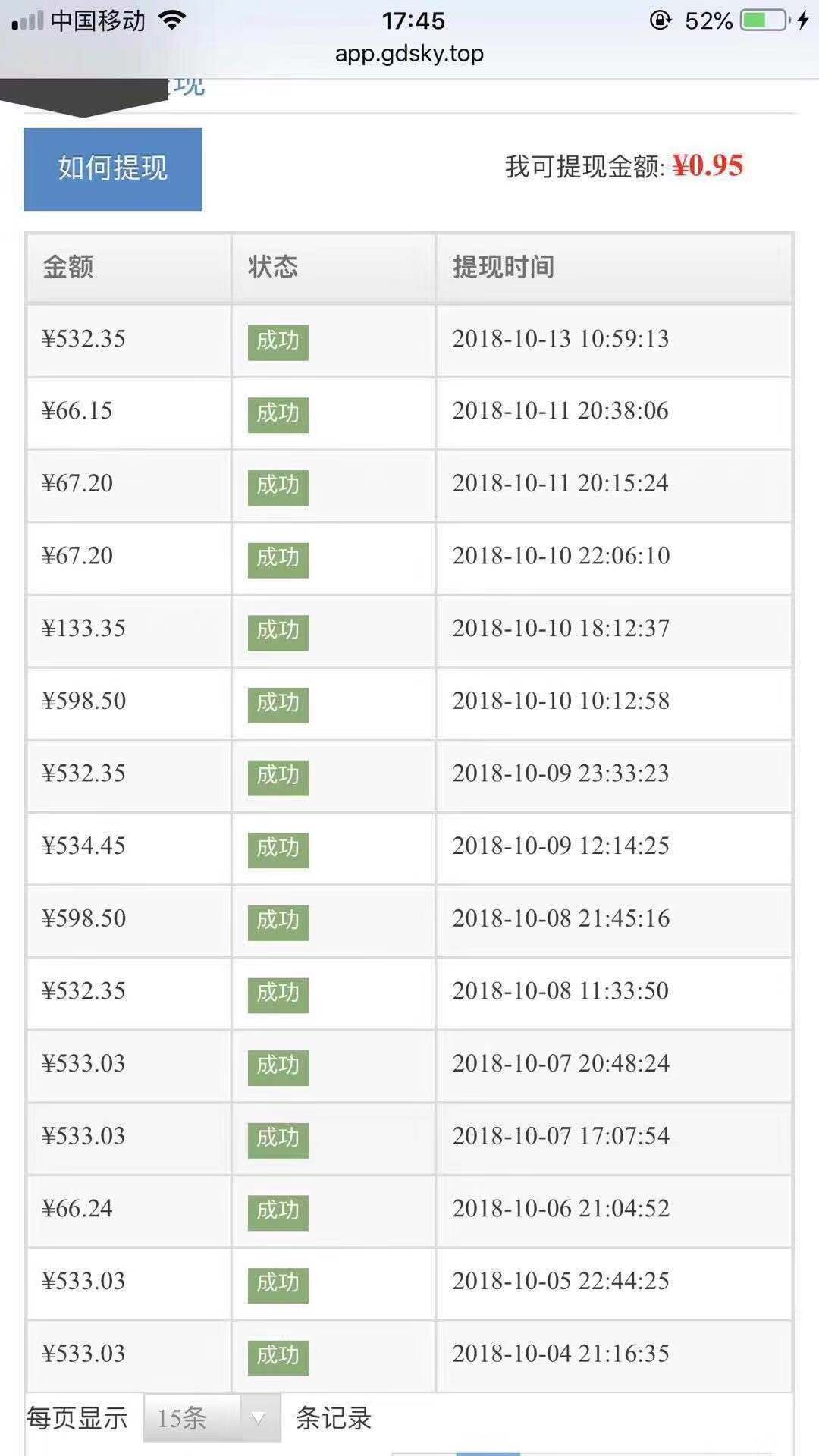819x1456 pixels.
Task: Tap the 成功 badge beside ¥66.15
Action: [x=277, y=414]
